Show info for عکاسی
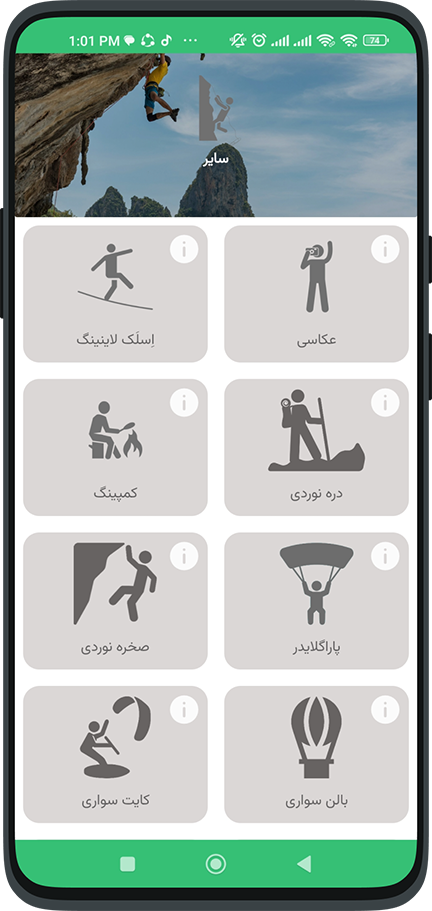The height and width of the screenshot is (911, 432). click(385, 249)
